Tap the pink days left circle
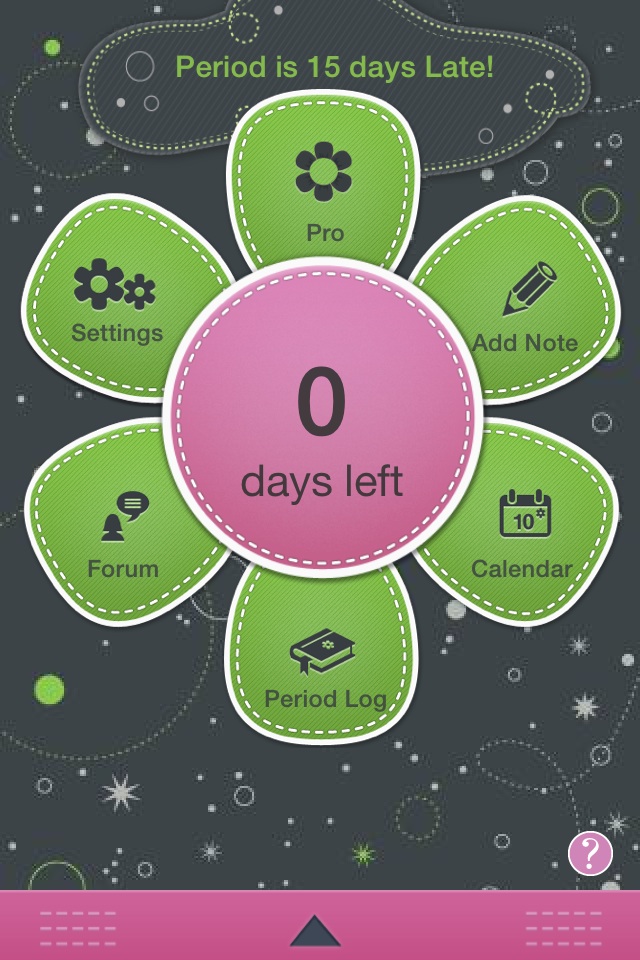This screenshot has width=640, height=960. (322, 430)
